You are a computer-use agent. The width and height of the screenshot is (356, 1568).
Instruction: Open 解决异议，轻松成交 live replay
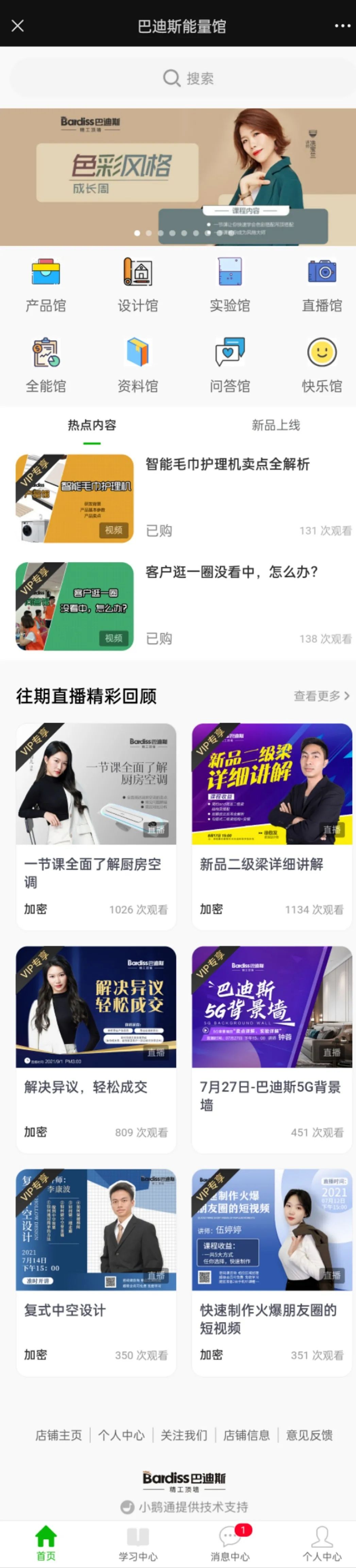tap(96, 1048)
